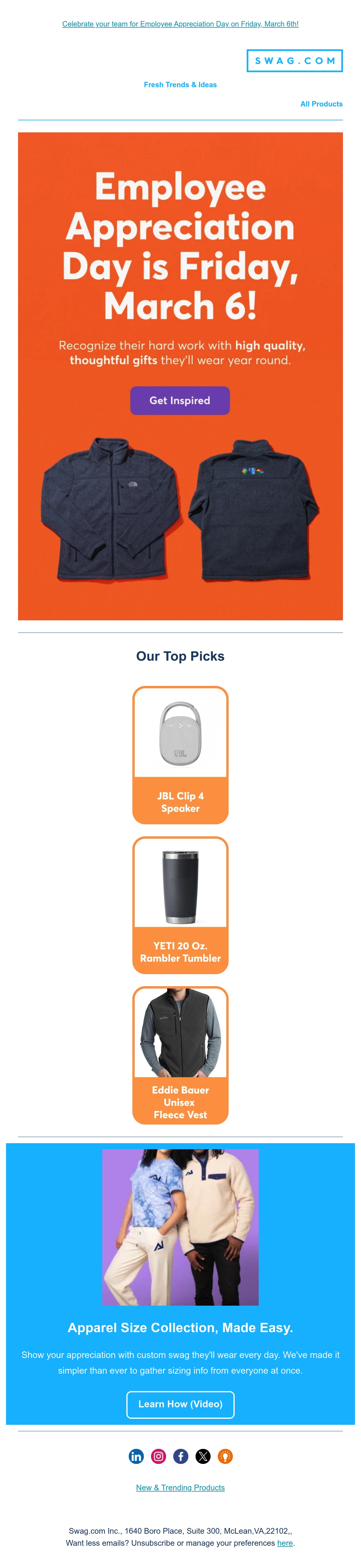The image size is (361, 1568).
Task: Open the LinkedIn icon
Action: pyautogui.click(x=136, y=1456)
